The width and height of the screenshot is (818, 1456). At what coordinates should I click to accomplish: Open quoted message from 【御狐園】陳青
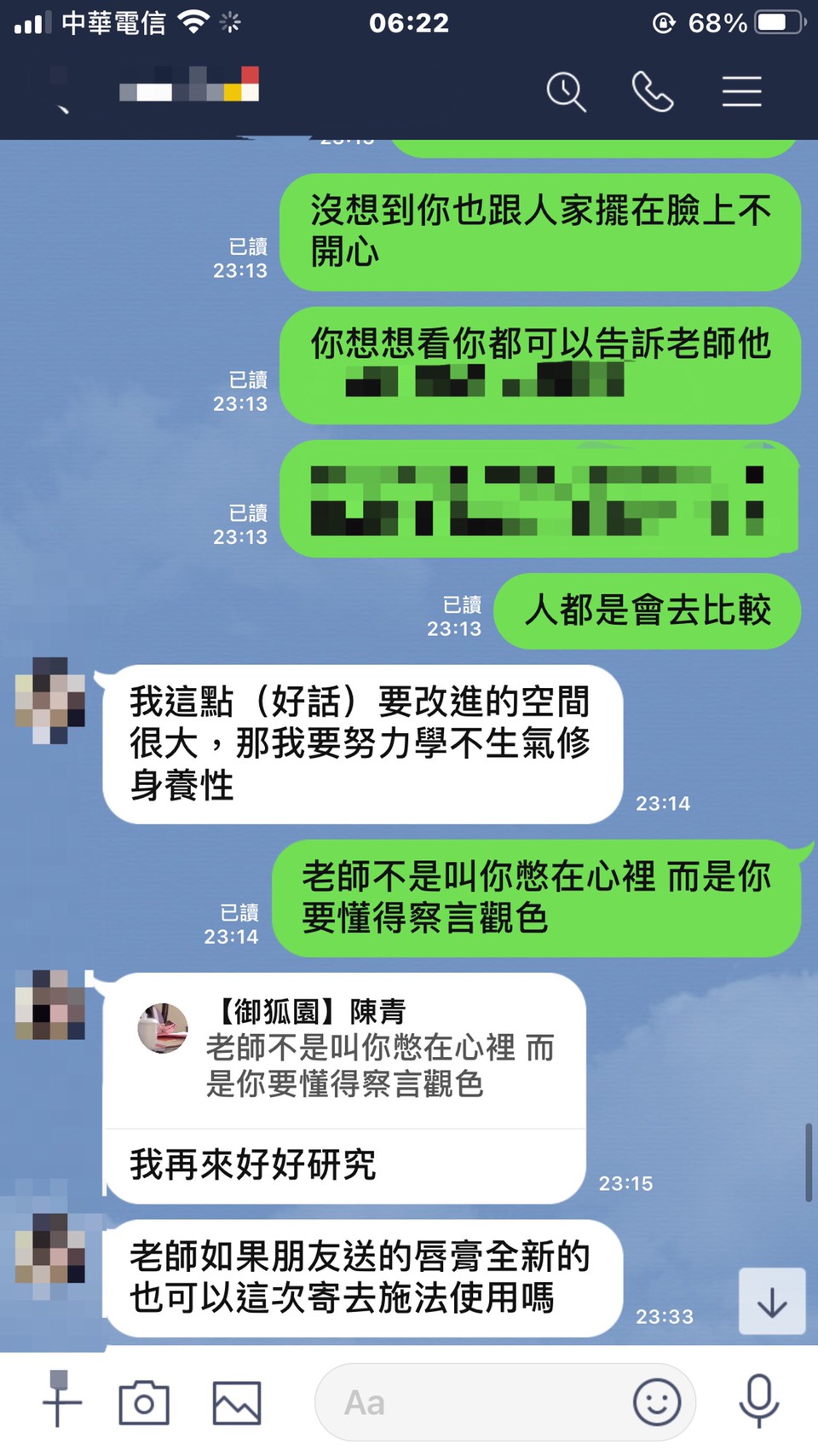click(345, 1050)
